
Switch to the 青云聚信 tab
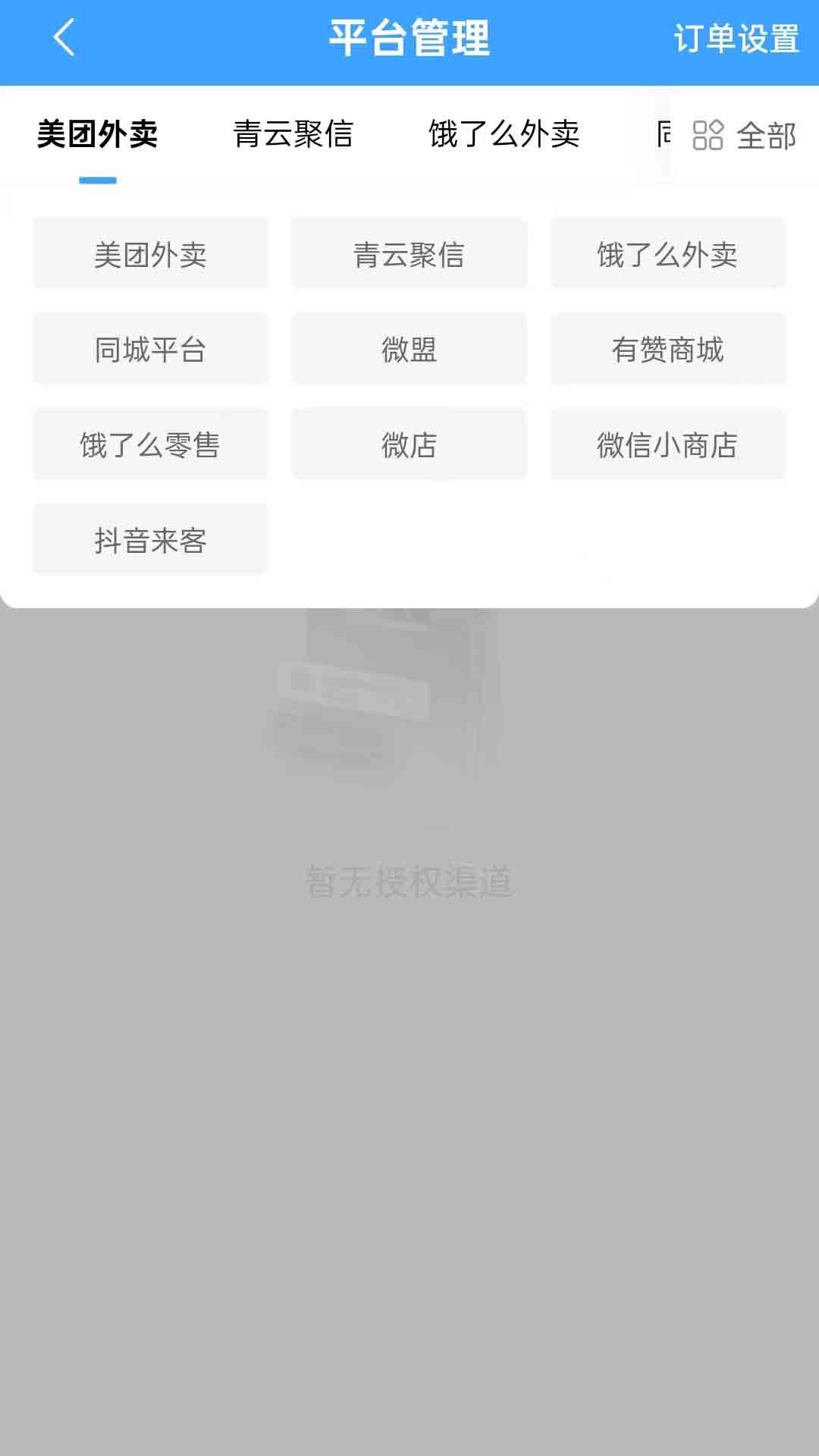[294, 135]
